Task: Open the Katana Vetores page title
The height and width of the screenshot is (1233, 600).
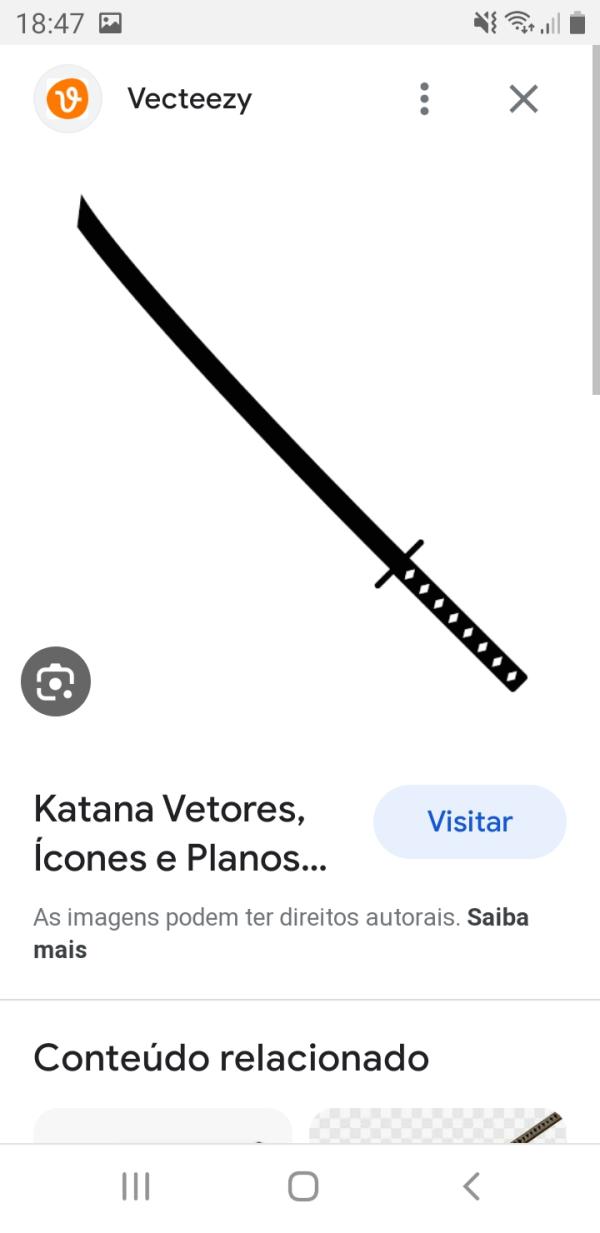Action: coord(180,833)
